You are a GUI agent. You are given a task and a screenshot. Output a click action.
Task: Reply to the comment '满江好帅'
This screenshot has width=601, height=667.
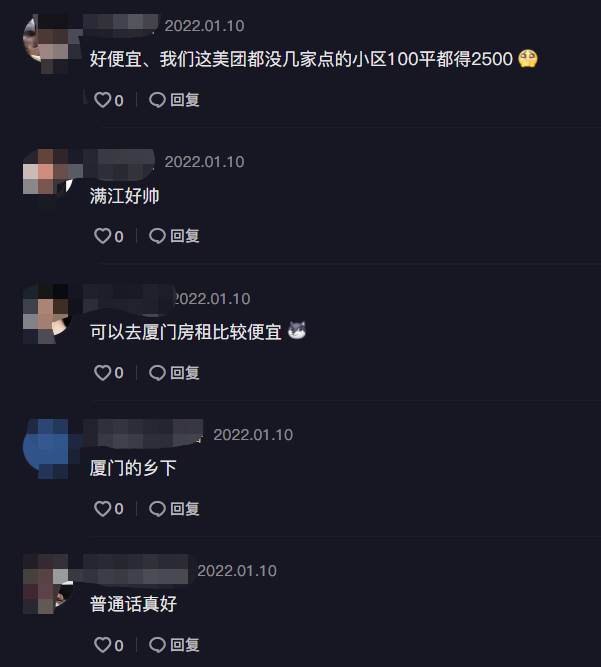coord(174,236)
